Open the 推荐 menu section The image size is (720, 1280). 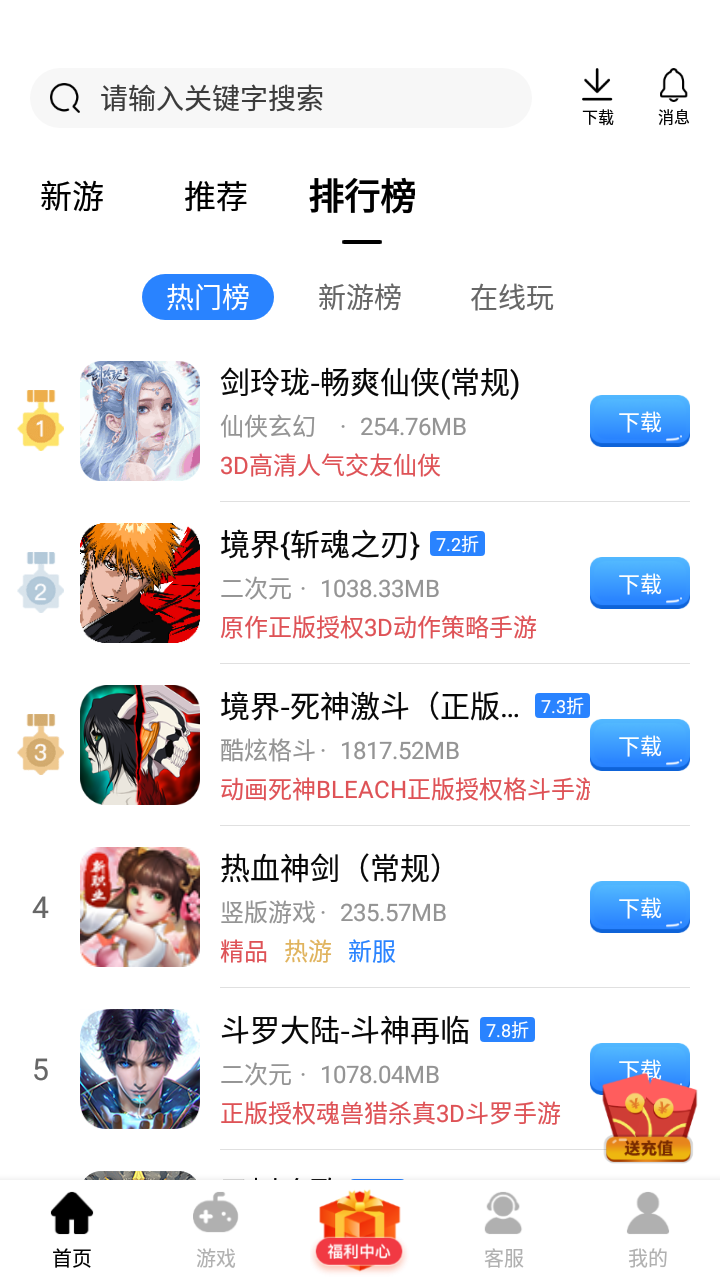click(x=214, y=197)
